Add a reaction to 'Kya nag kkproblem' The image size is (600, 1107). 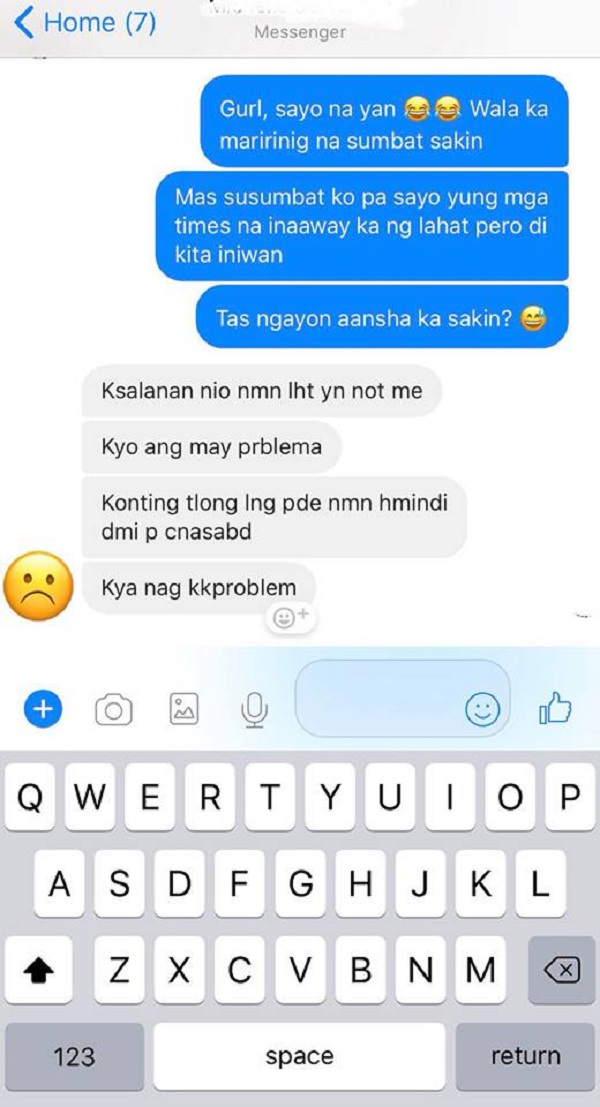click(291, 619)
